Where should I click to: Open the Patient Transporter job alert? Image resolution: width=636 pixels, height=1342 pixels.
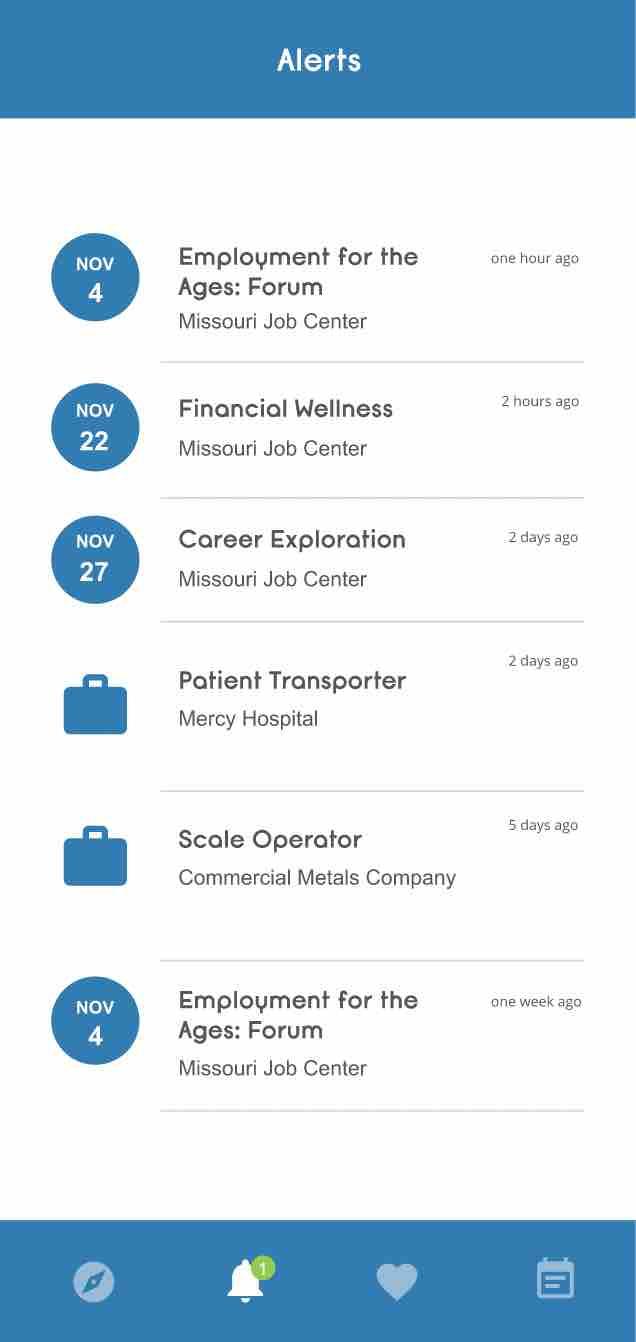coord(292,681)
